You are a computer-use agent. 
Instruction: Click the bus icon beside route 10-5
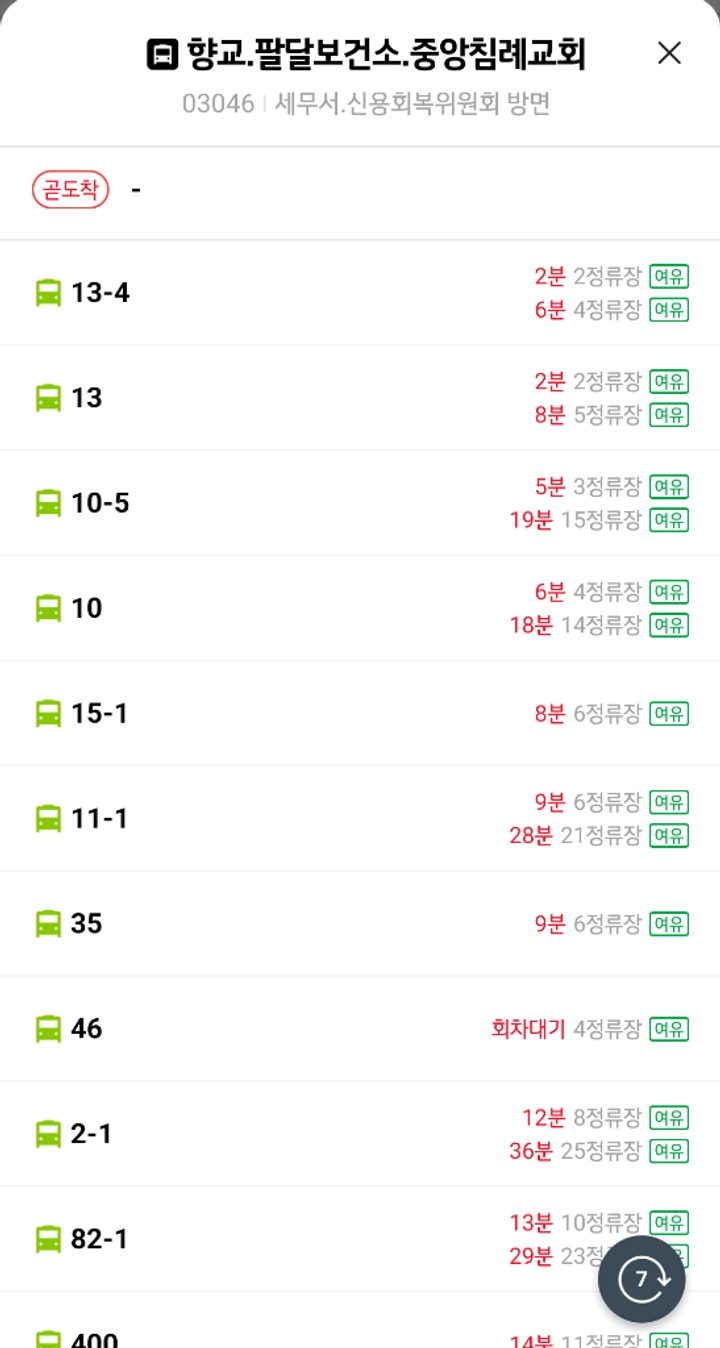click(49, 503)
